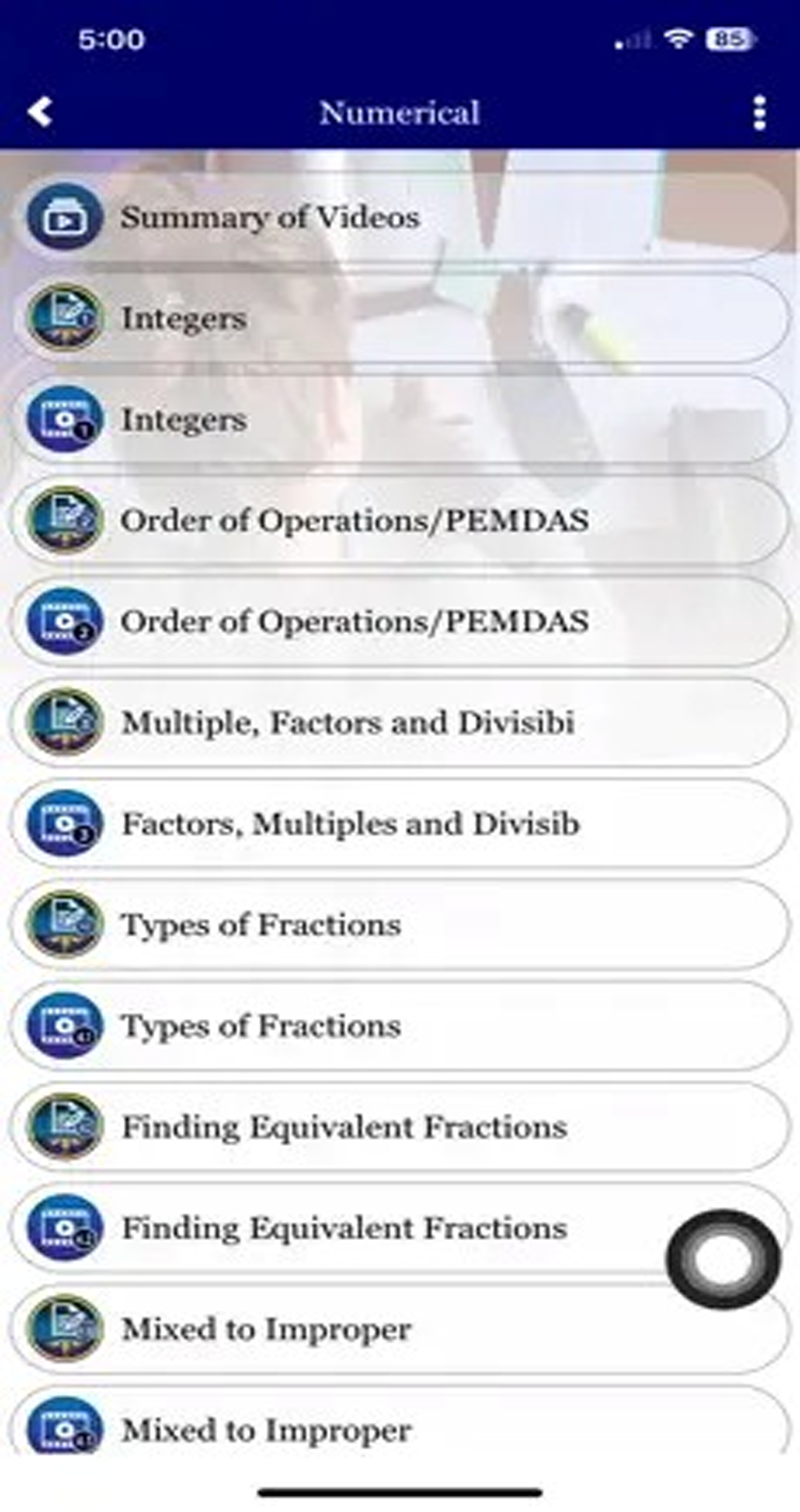Open the Types of Fractions video row

tap(400, 1026)
